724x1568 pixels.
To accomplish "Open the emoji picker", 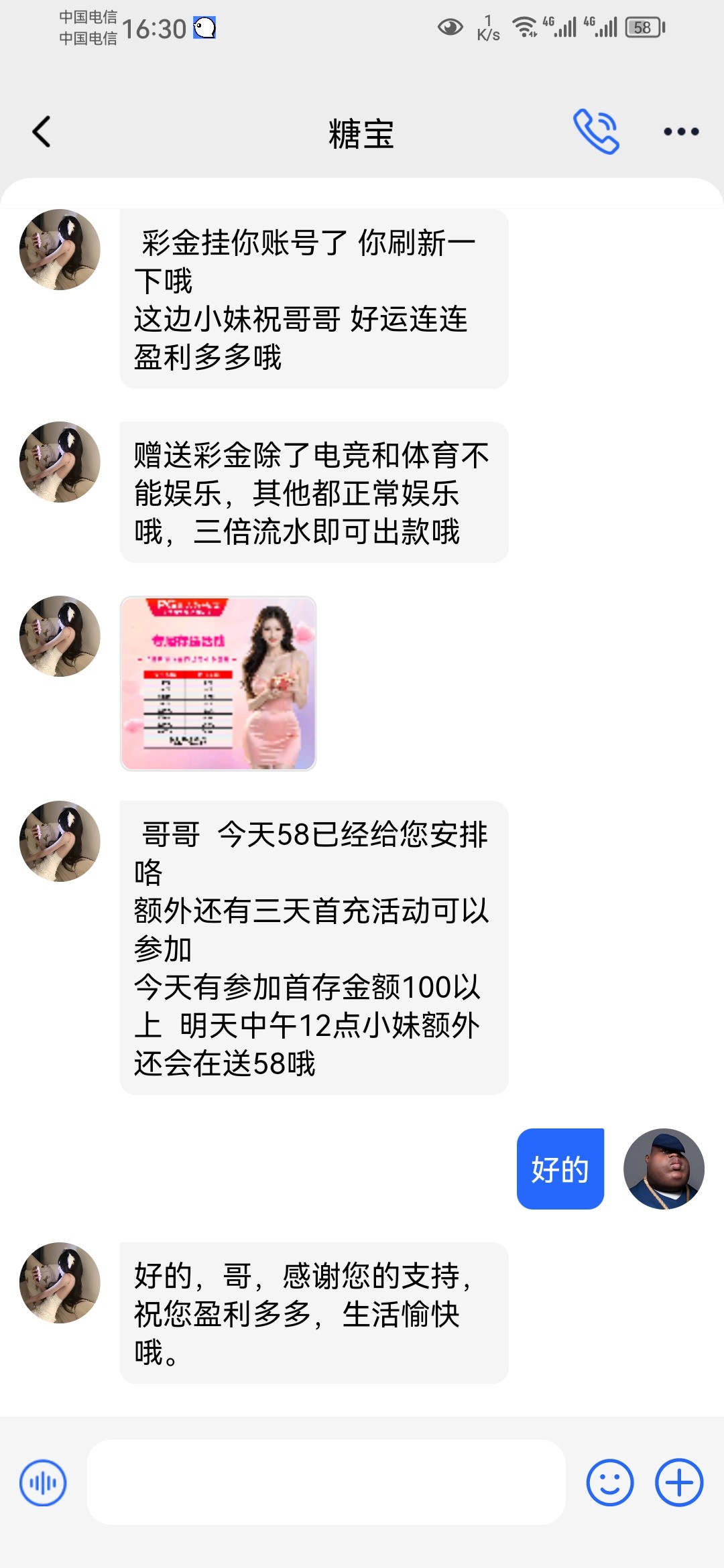I will pyautogui.click(x=609, y=1483).
